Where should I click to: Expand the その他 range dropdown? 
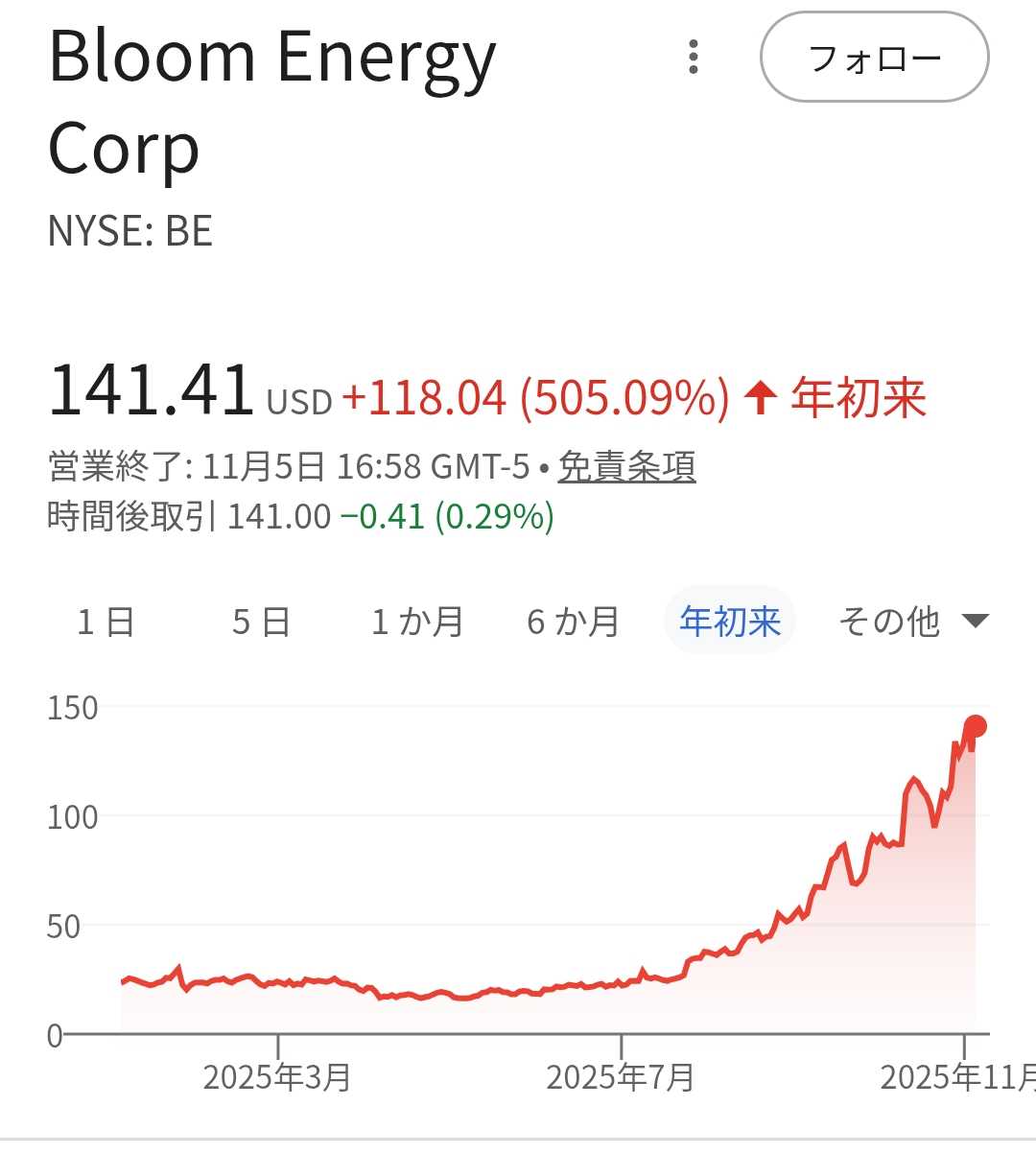(912, 622)
